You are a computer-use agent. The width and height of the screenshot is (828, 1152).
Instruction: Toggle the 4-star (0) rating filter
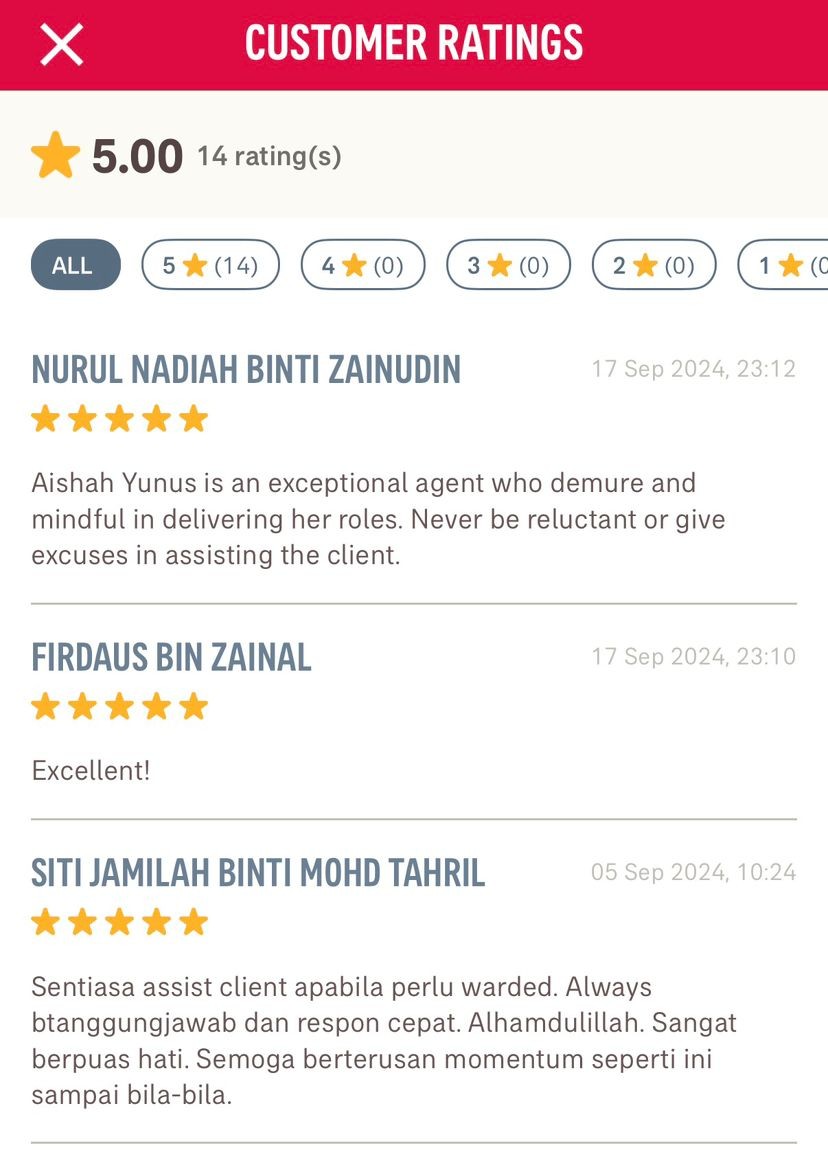coord(362,265)
